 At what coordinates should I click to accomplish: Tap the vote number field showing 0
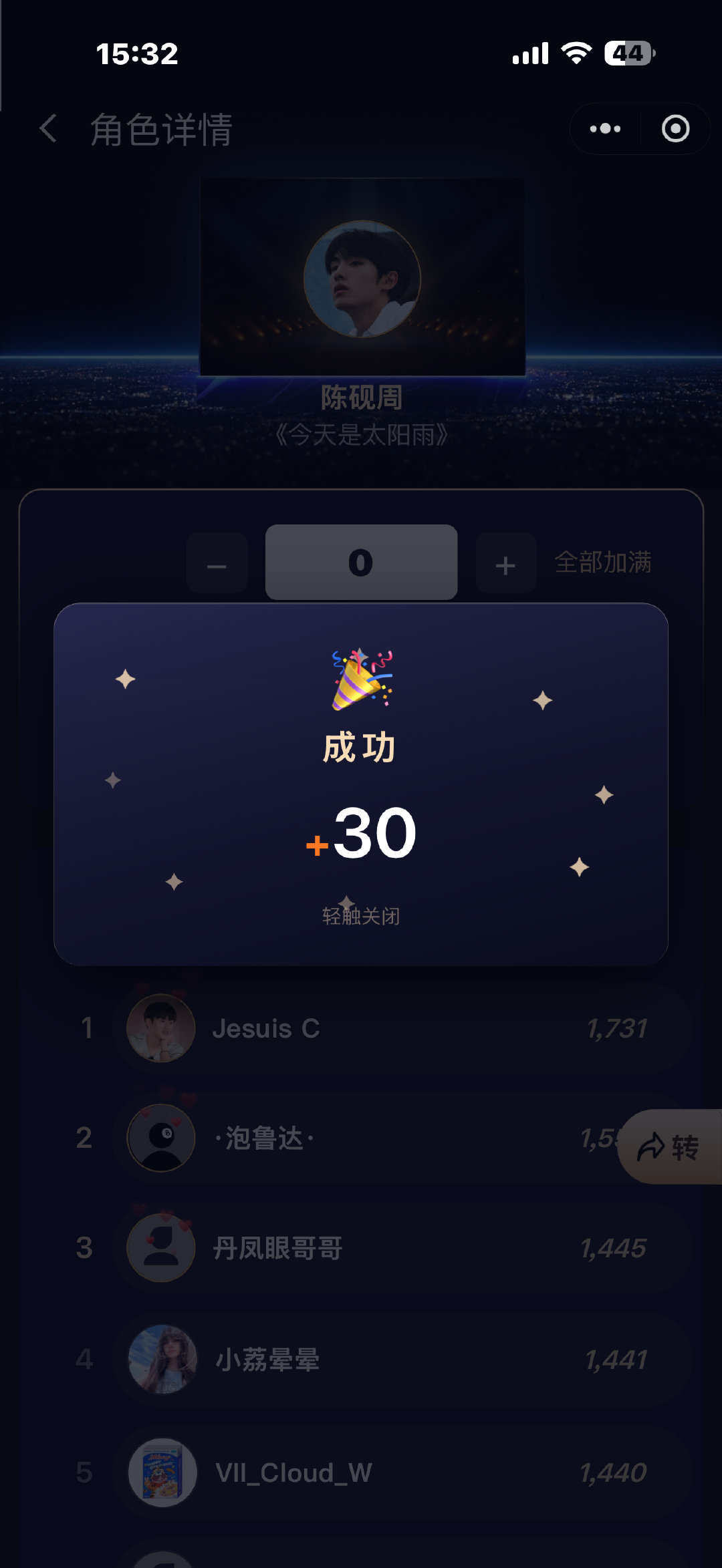point(361,562)
